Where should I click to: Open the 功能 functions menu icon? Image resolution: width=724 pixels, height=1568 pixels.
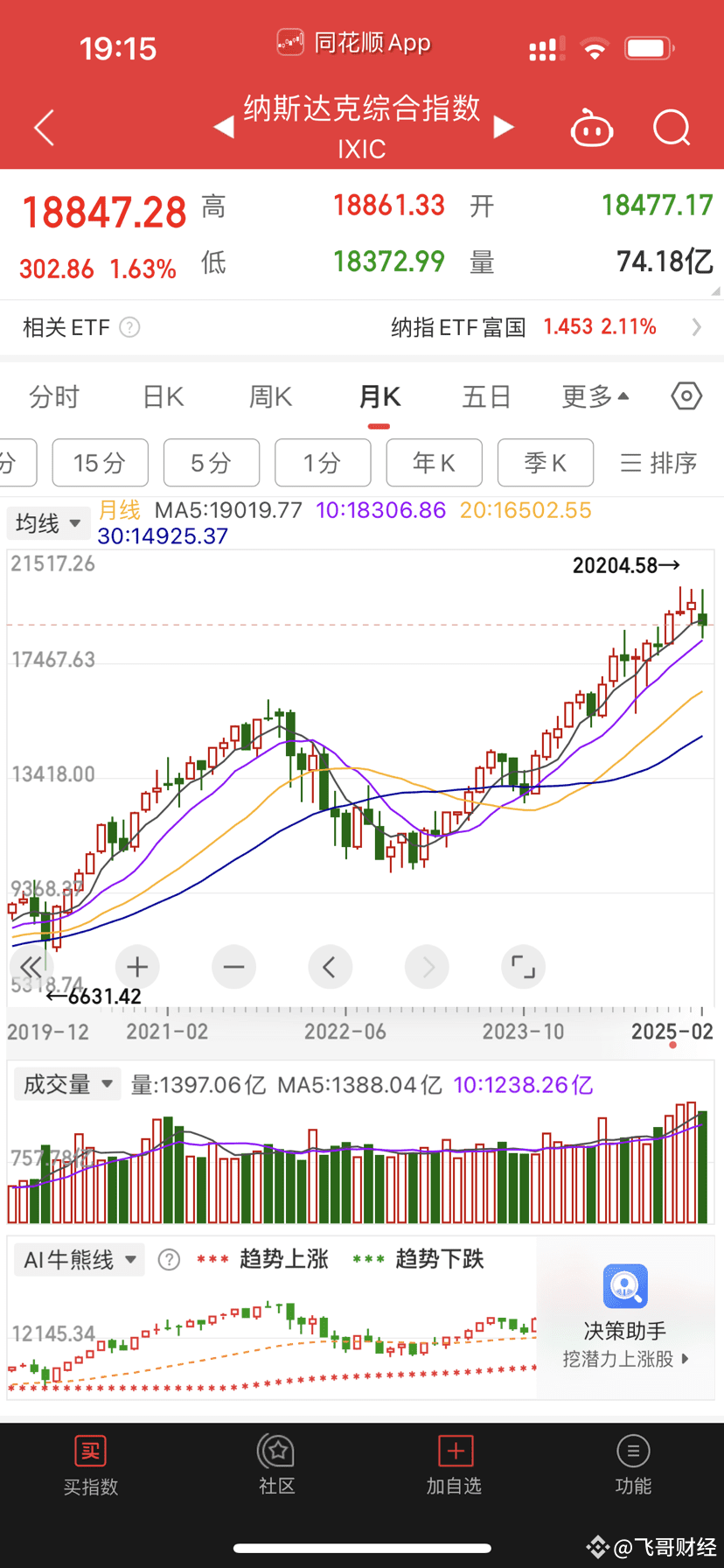[633, 1463]
